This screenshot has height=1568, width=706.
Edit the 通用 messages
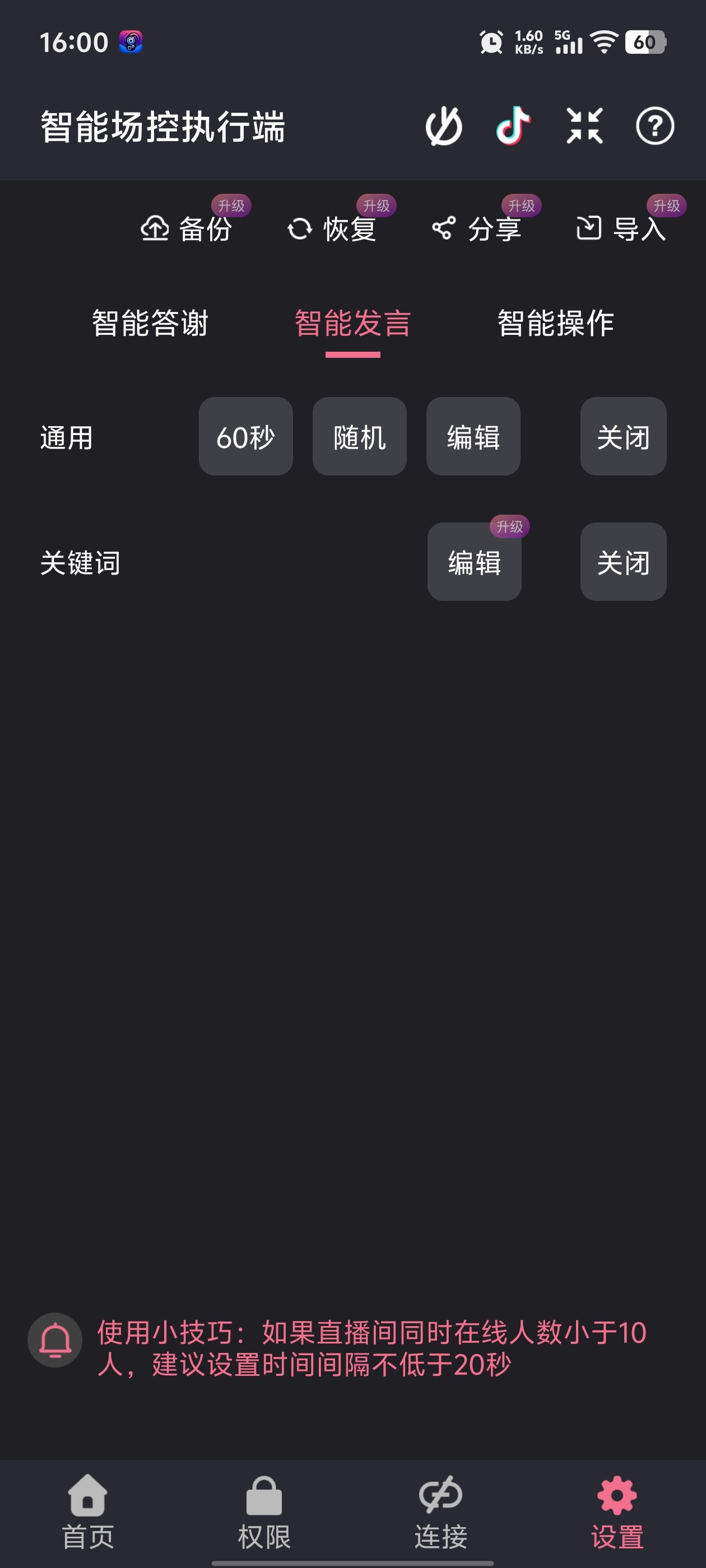[473, 436]
